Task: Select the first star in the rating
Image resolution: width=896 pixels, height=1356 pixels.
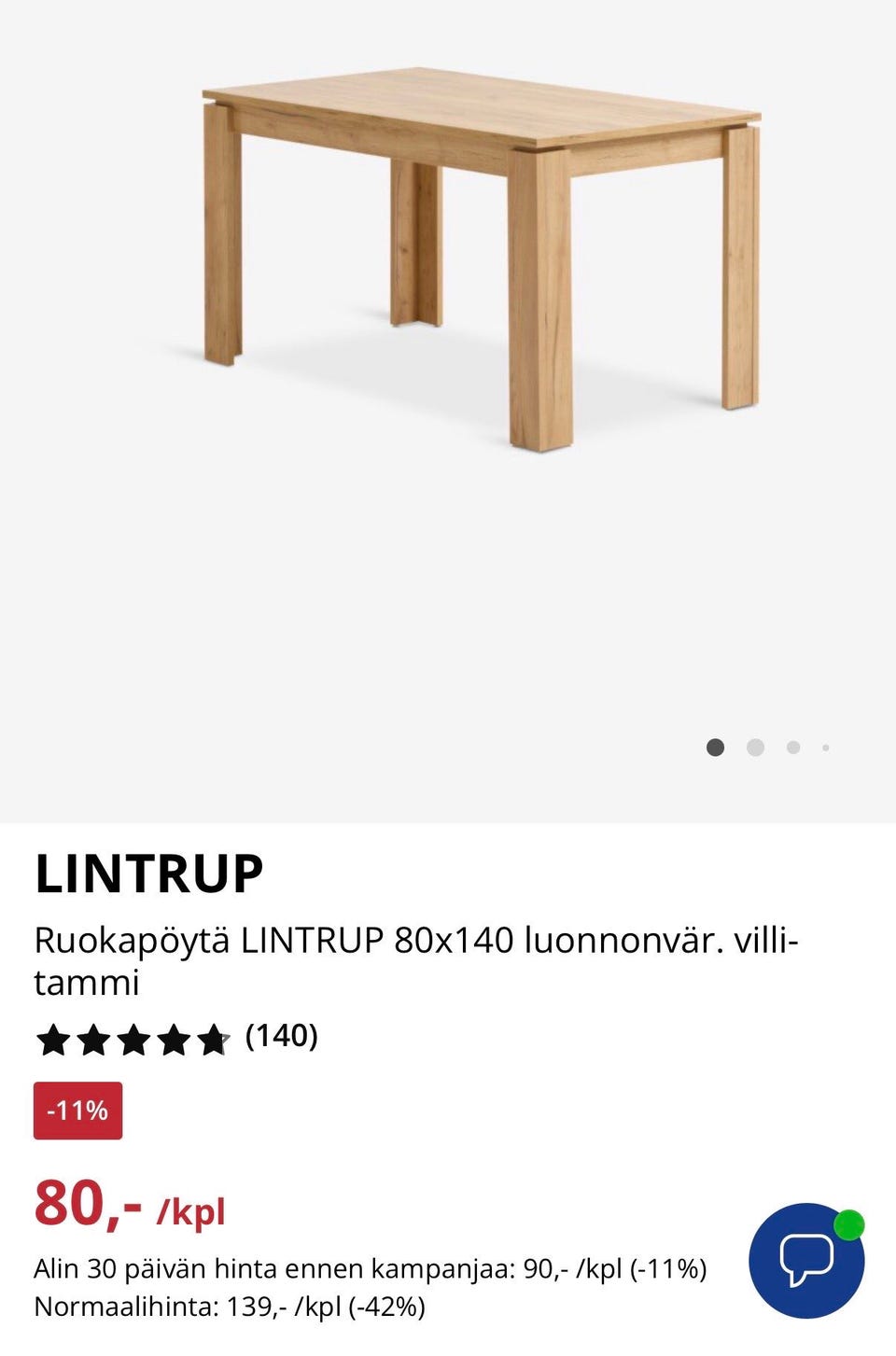Action: [x=51, y=1040]
